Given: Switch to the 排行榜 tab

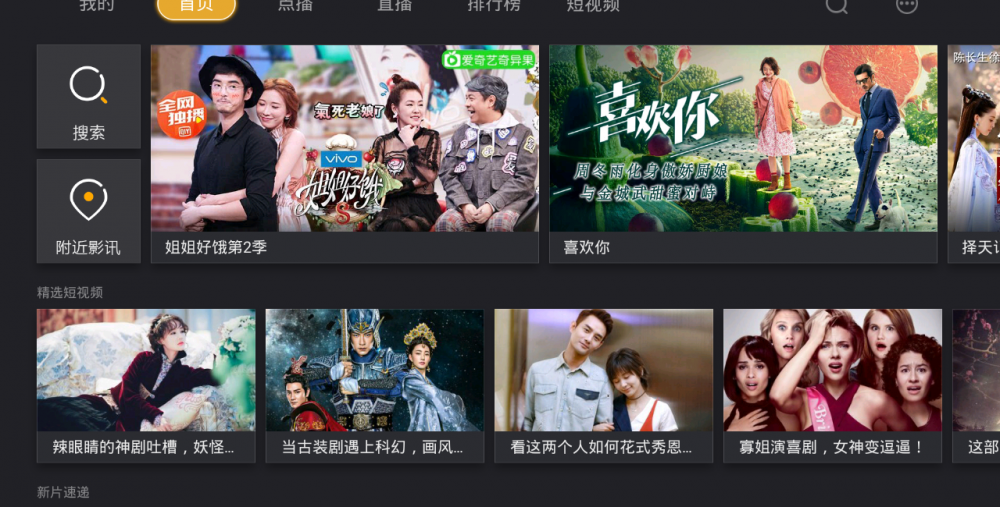Looking at the screenshot, I should coord(494,6).
